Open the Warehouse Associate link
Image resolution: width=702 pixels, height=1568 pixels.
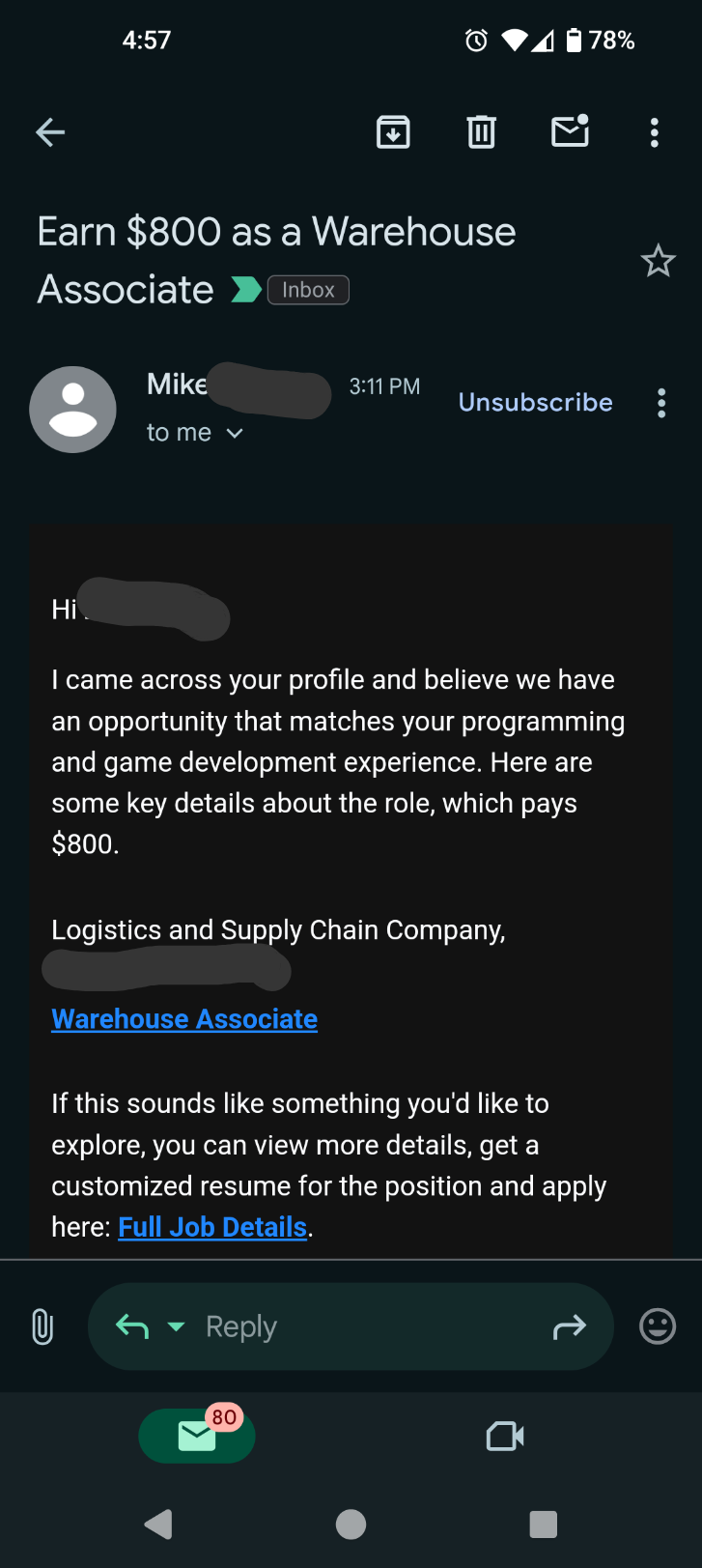184,1019
